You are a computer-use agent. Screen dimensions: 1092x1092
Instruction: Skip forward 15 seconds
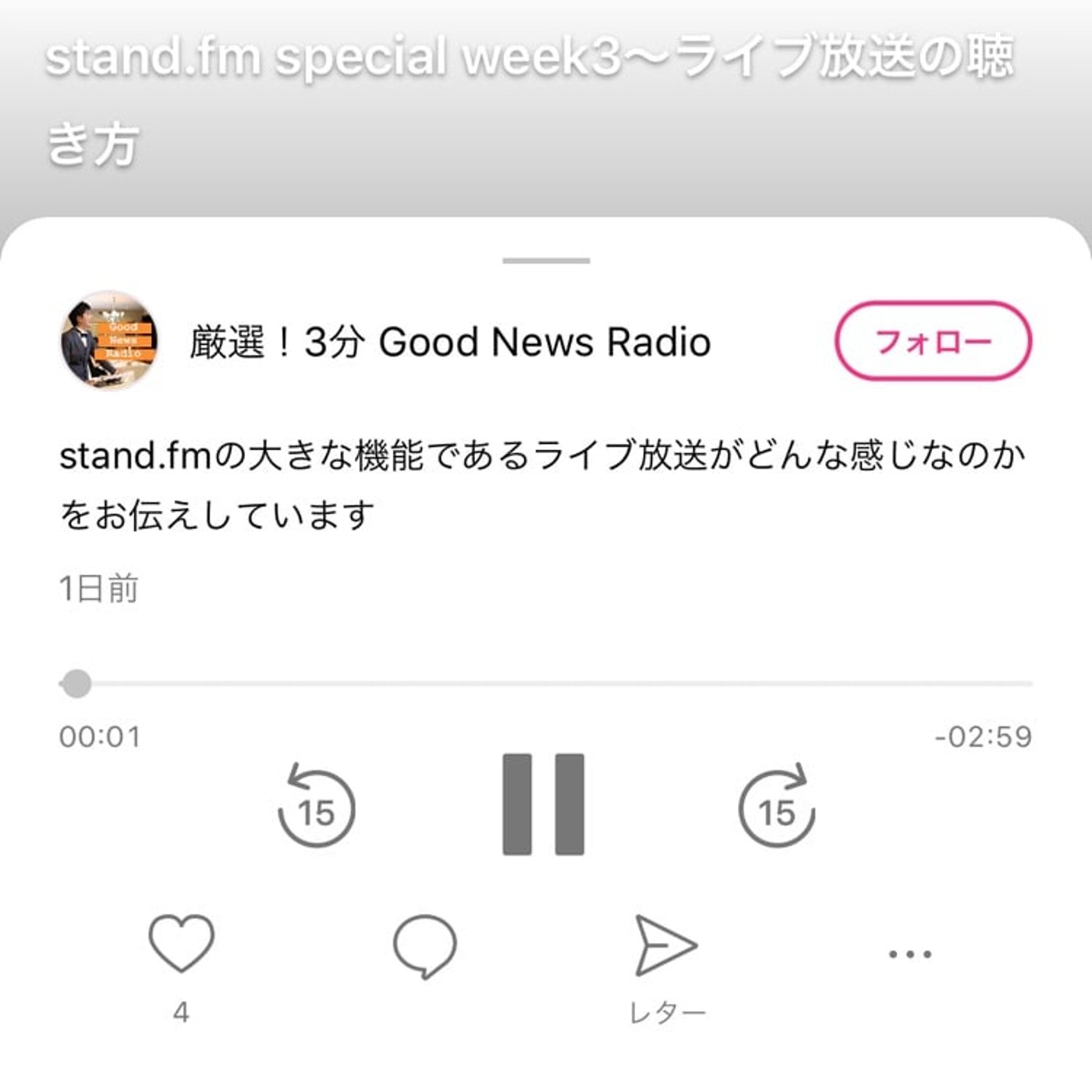pyautogui.click(x=776, y=807)
